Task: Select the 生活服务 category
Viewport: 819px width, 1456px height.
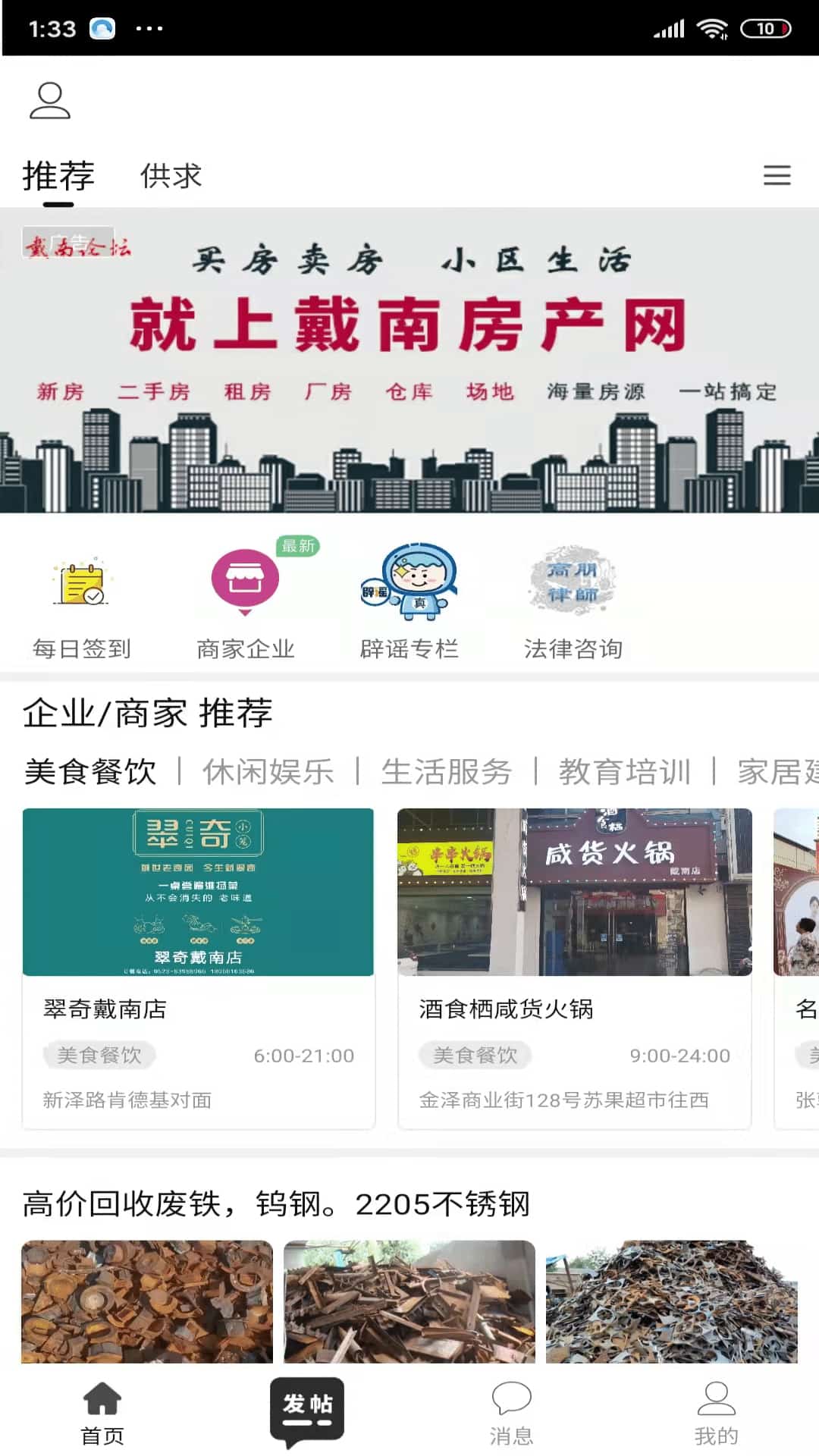Action: pyautogui.click(x=447, y=772)
